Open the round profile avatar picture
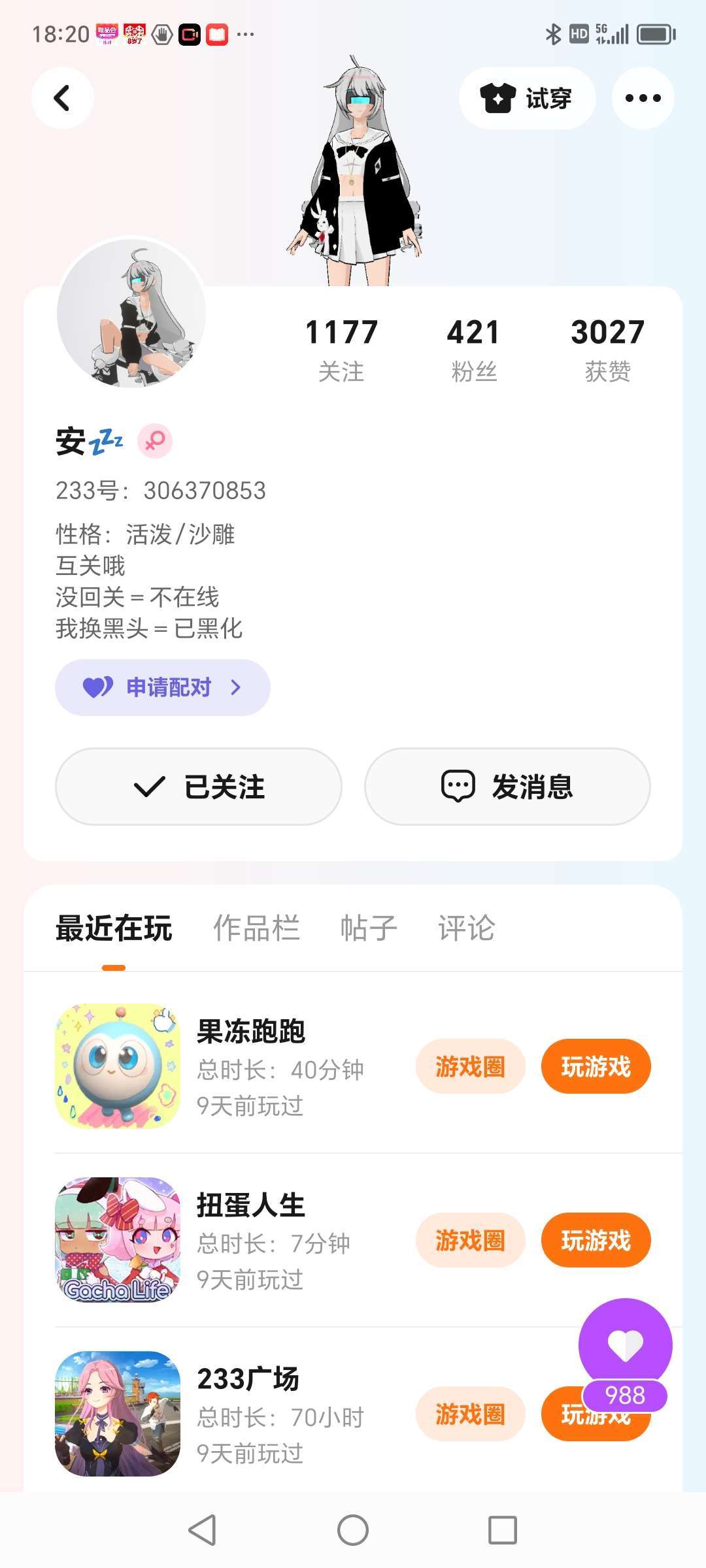 [131, 314]
